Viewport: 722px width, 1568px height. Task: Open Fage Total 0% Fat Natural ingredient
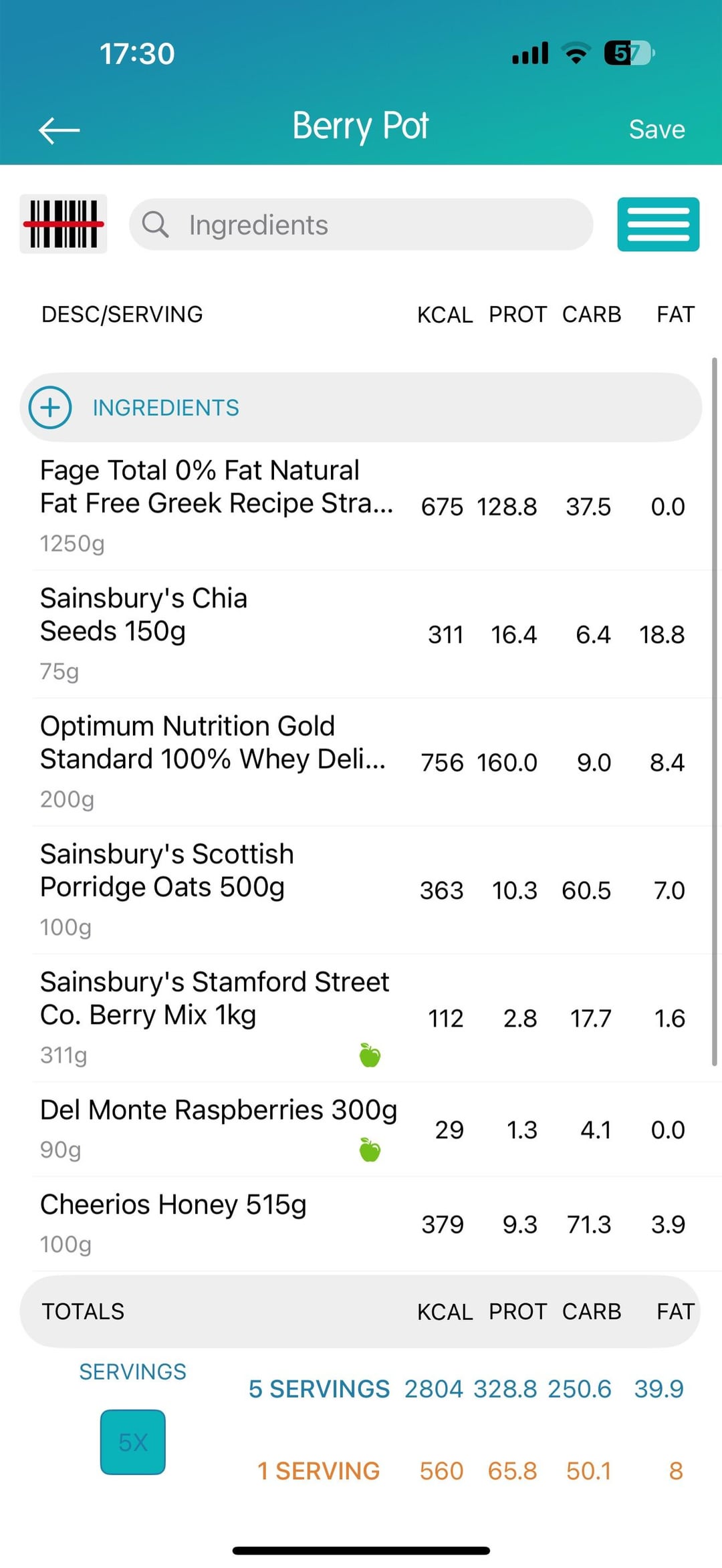[x=217, y=504]
